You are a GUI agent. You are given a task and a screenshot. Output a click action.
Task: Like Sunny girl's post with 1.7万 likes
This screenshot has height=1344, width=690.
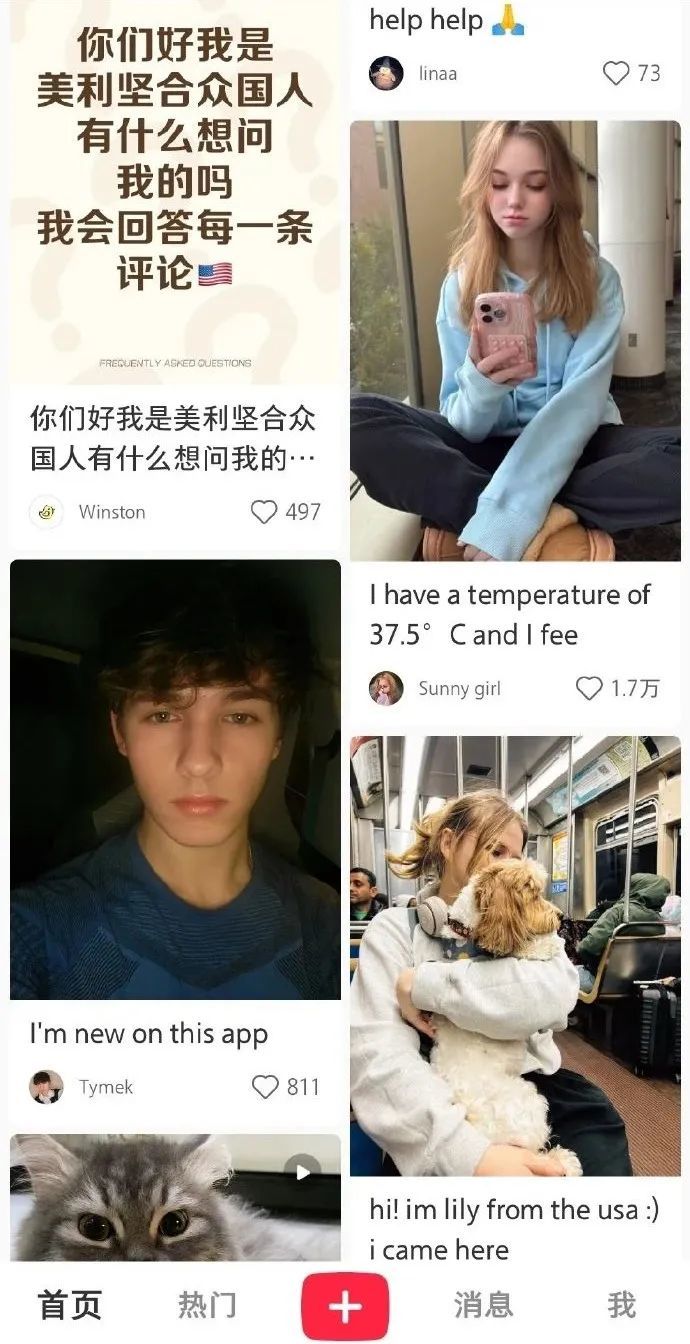pyautogui.click(x=590, y=688)
